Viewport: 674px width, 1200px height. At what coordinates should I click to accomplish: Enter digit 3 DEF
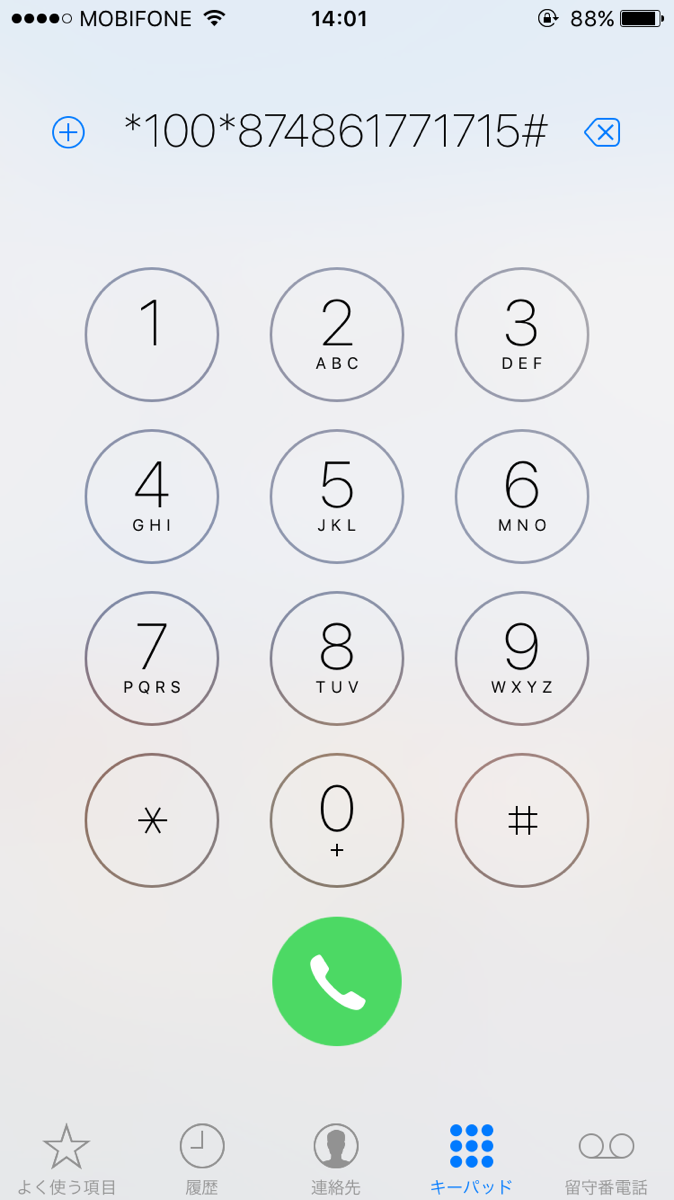pos(522,335)
